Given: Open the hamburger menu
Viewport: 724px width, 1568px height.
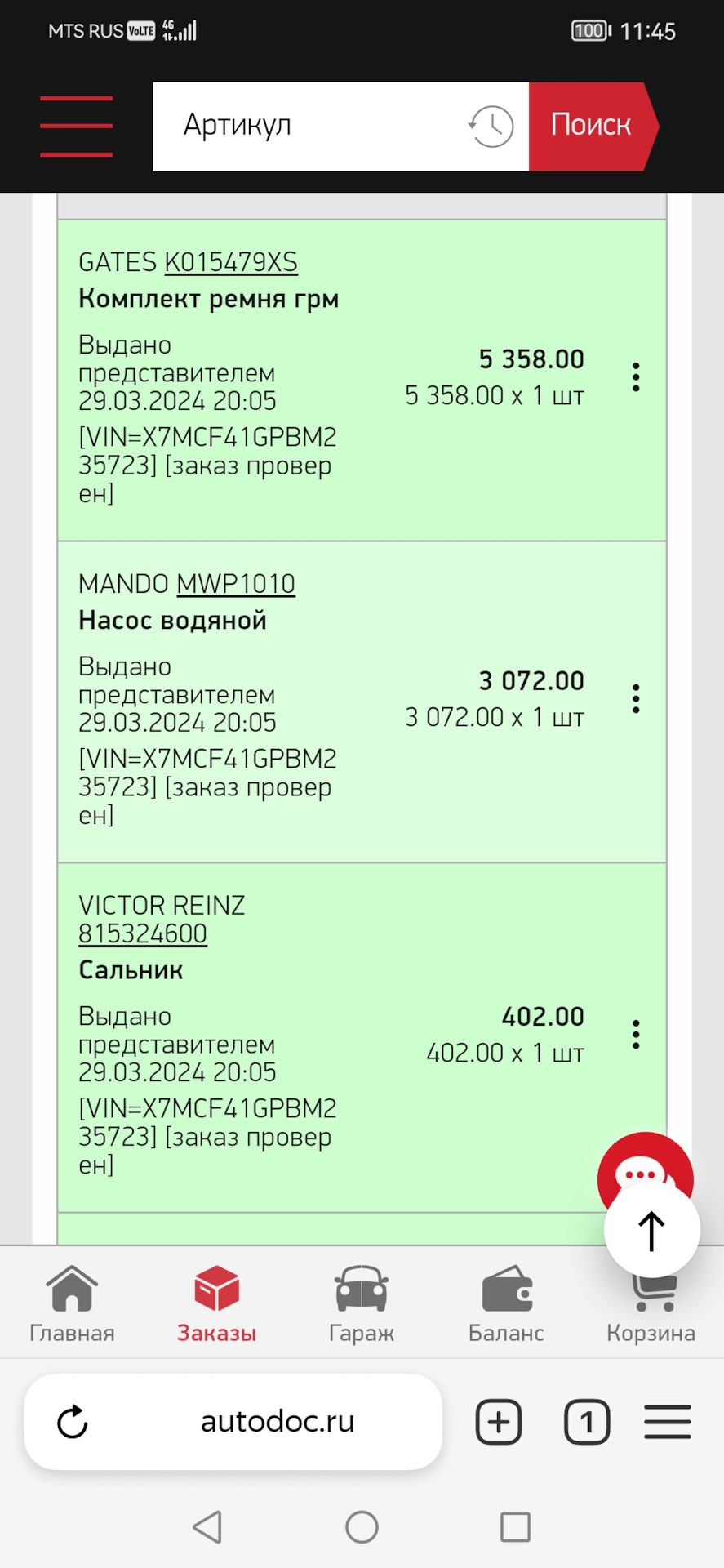Looking at the screenshot, I should click(x=76, y=126).
